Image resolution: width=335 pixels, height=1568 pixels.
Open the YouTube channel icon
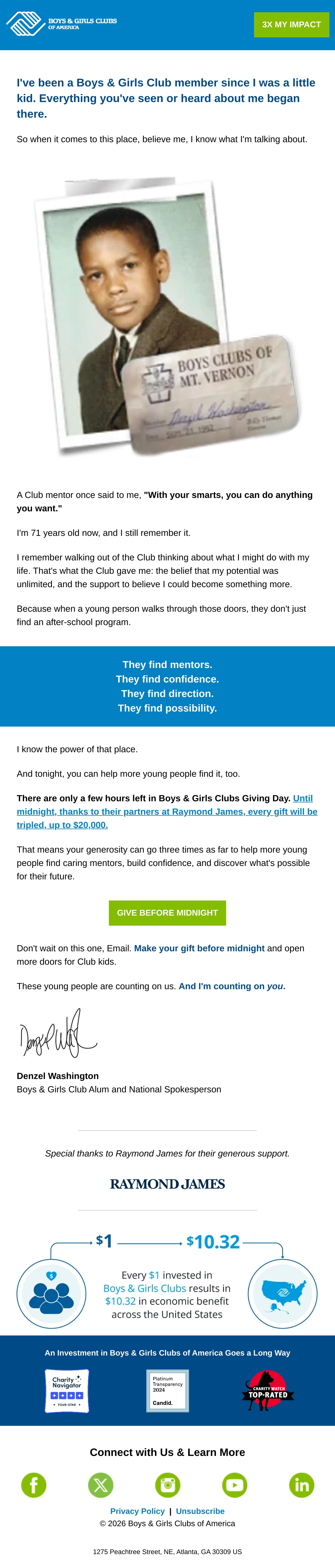[x=234, y=1485]
